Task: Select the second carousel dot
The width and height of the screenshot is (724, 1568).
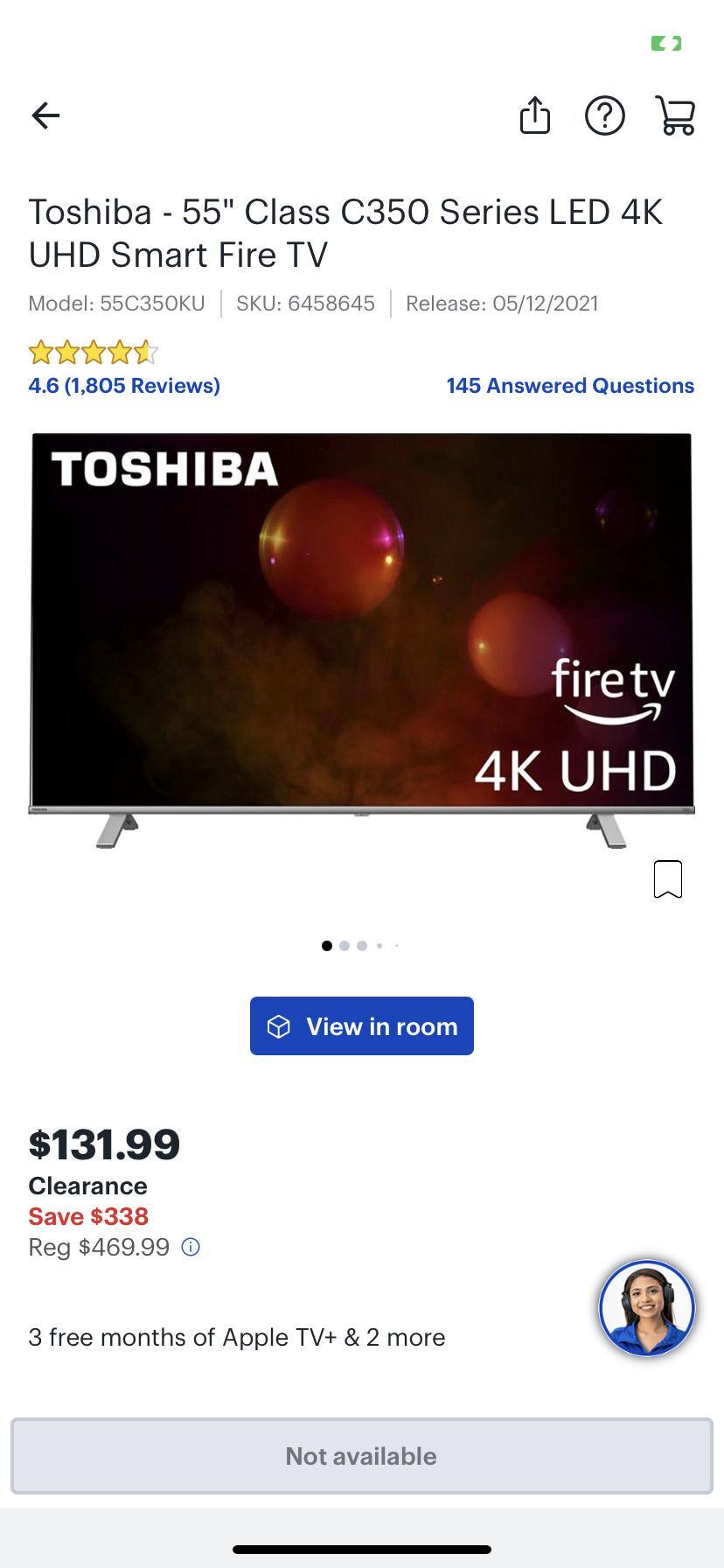Action: [345, 946]
